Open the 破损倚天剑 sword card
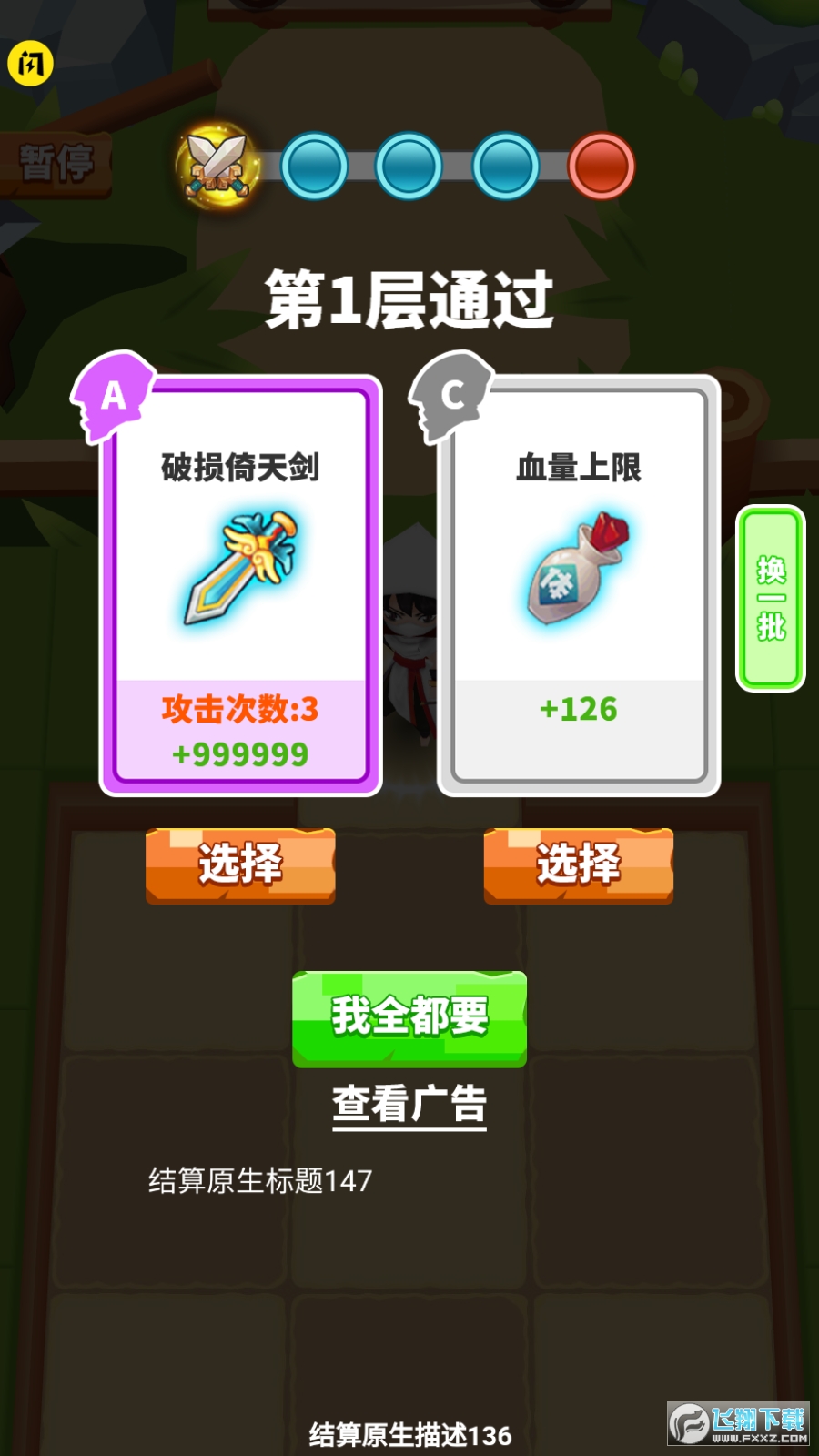The image size is (819, 1456). pyautogui.click(x=240, y=582)
